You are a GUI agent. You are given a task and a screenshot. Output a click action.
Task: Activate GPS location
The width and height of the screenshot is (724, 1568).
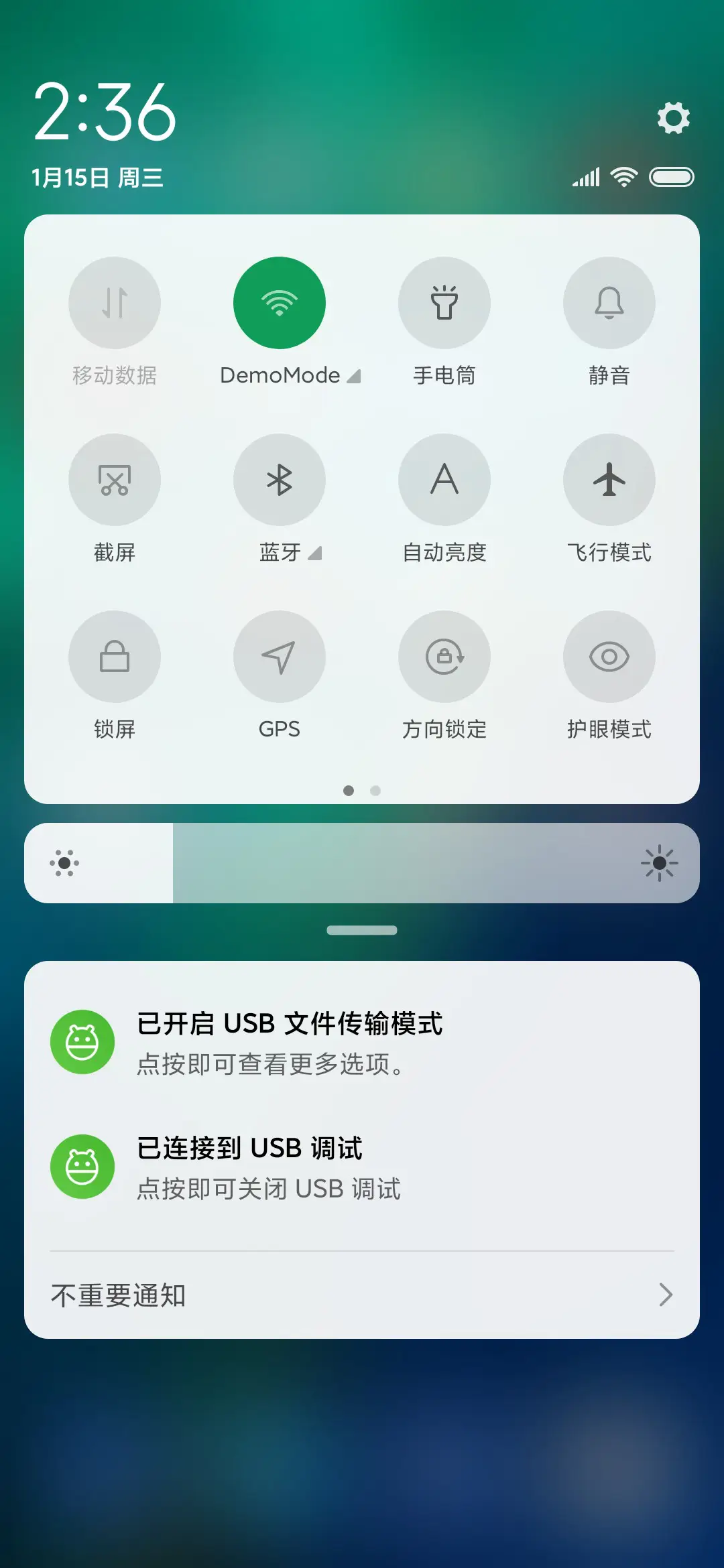click(x=280, y=657)
